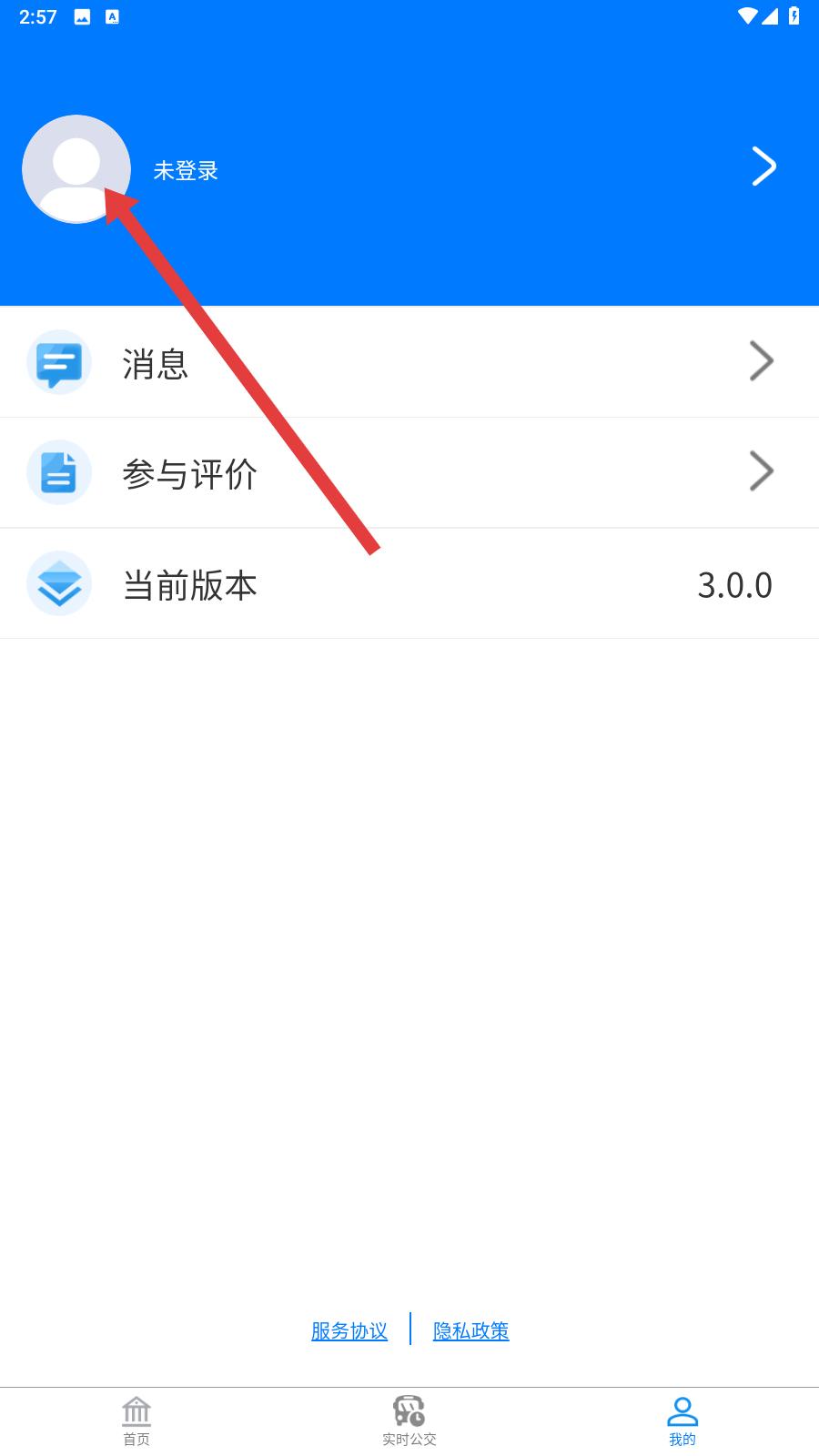Open login via the 未登录 label
819x1456 pixels.
click(186, 171)
